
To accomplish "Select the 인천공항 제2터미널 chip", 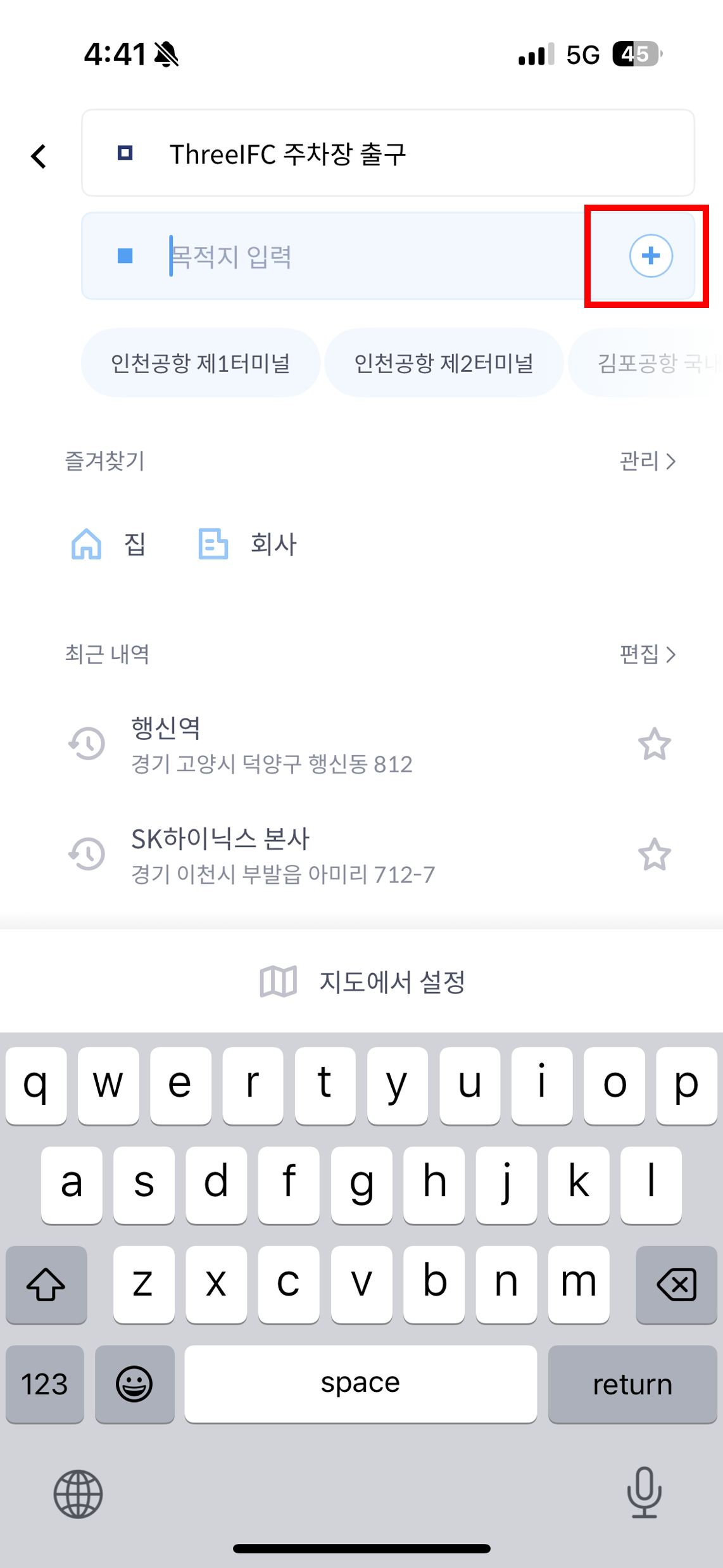I will [x=443, y=363].
